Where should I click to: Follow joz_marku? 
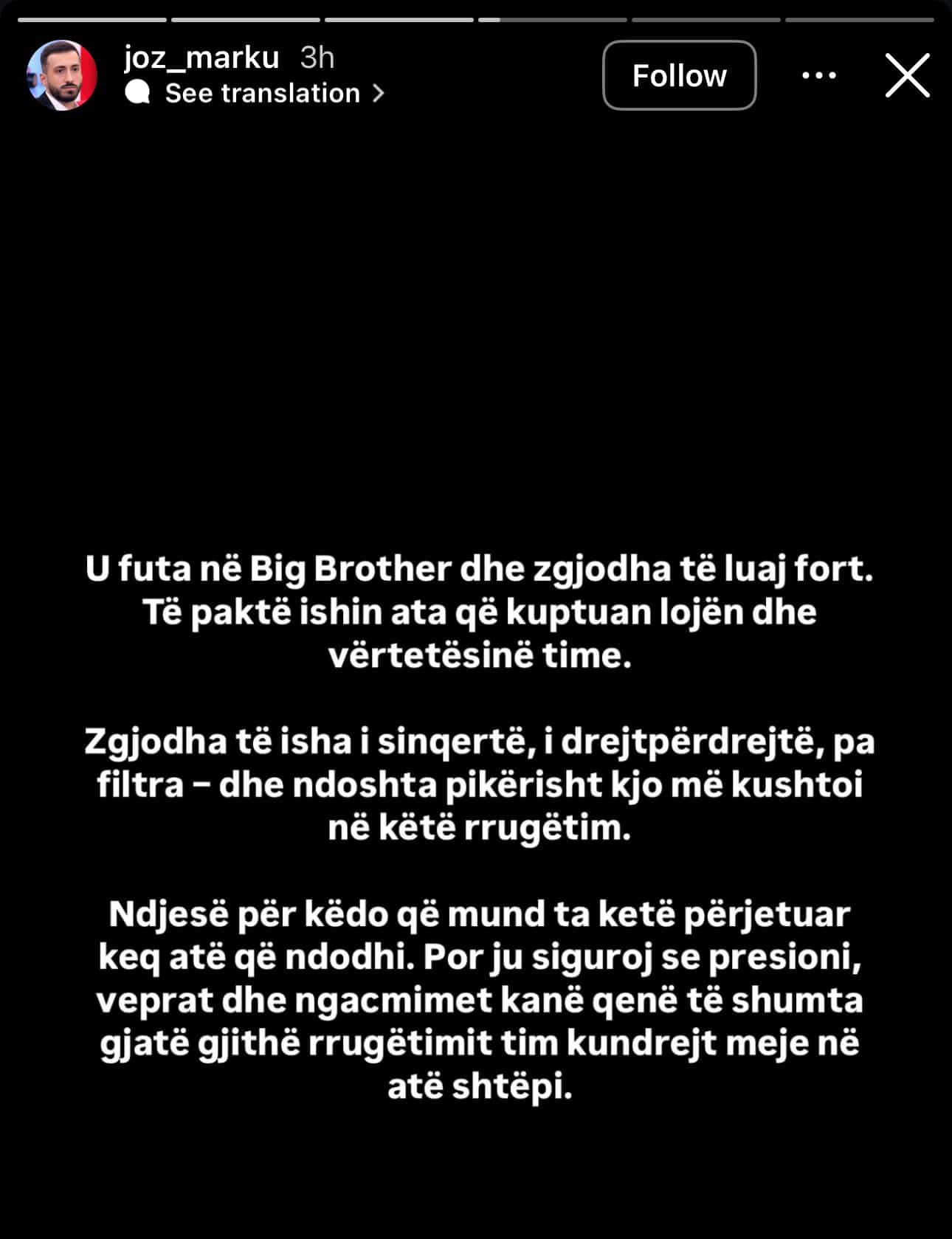coord(679,75)
